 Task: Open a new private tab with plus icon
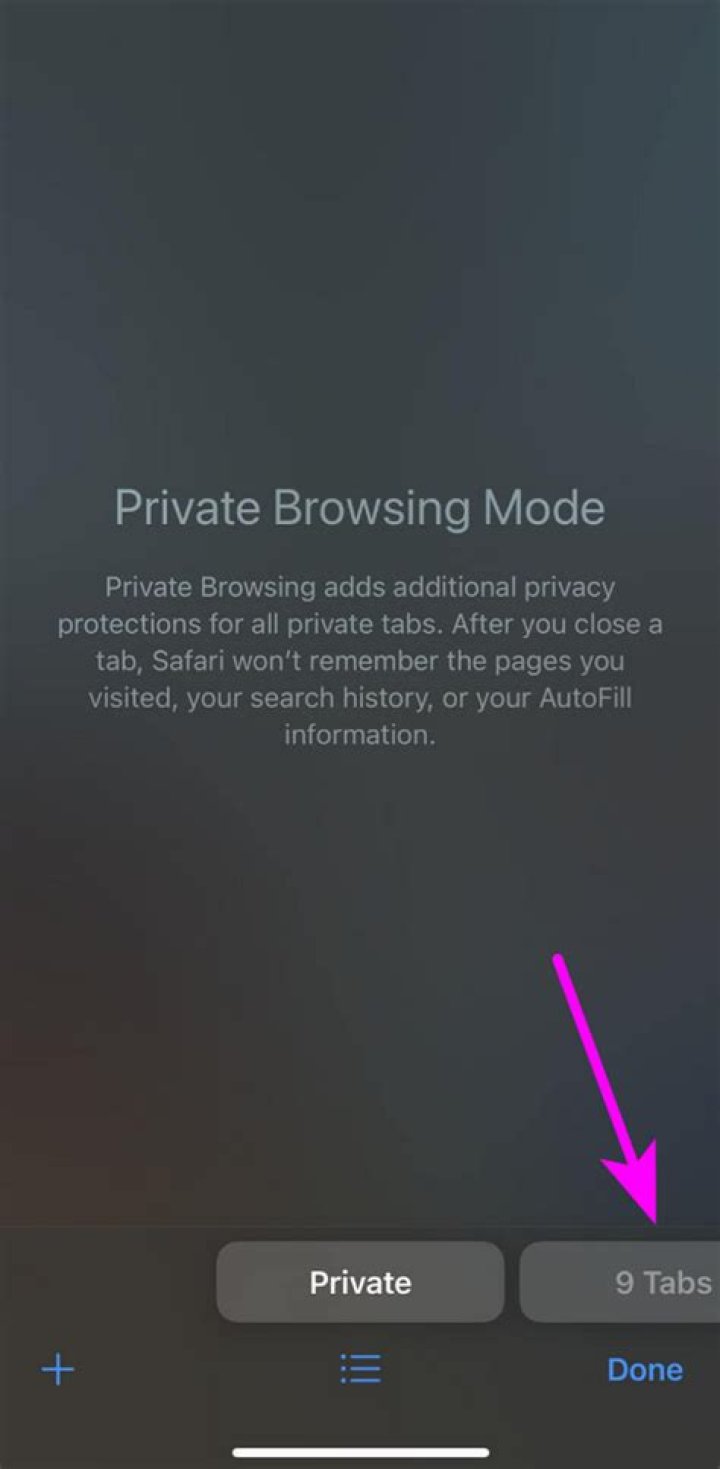point(58,1369)
